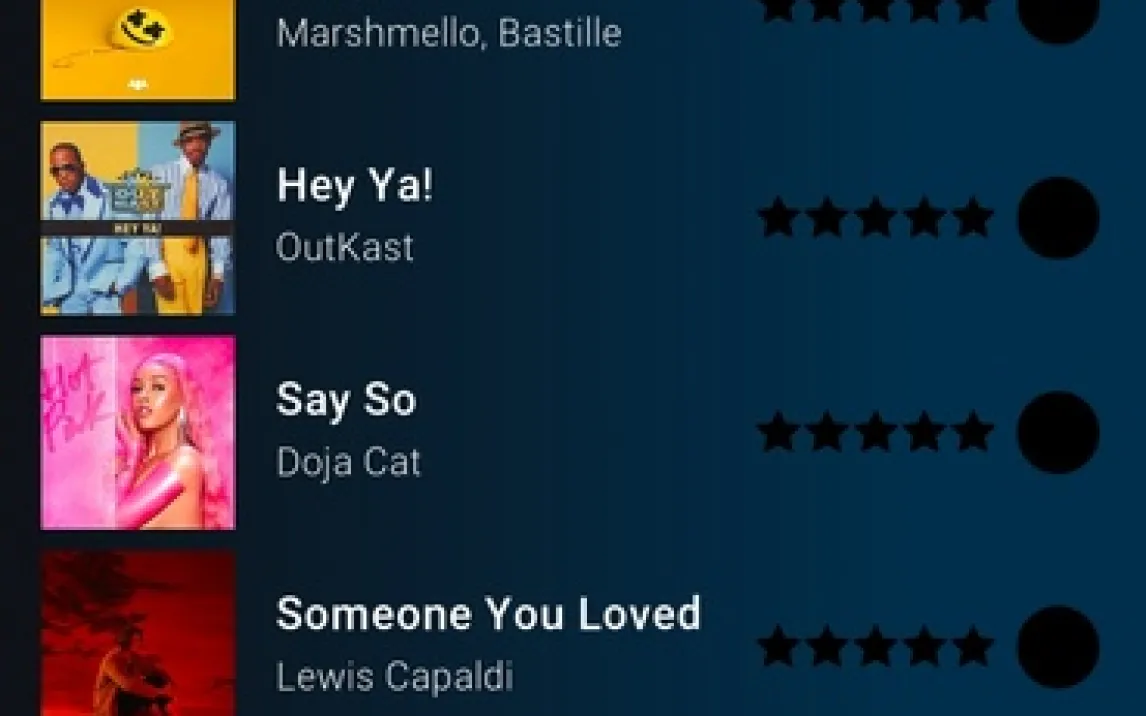Image resolution: width=1146 pixels, height=716 pixels.
Task: Tap the Hey Ya! album artwork
Action: pyautogui.click(x=138, y=218)
